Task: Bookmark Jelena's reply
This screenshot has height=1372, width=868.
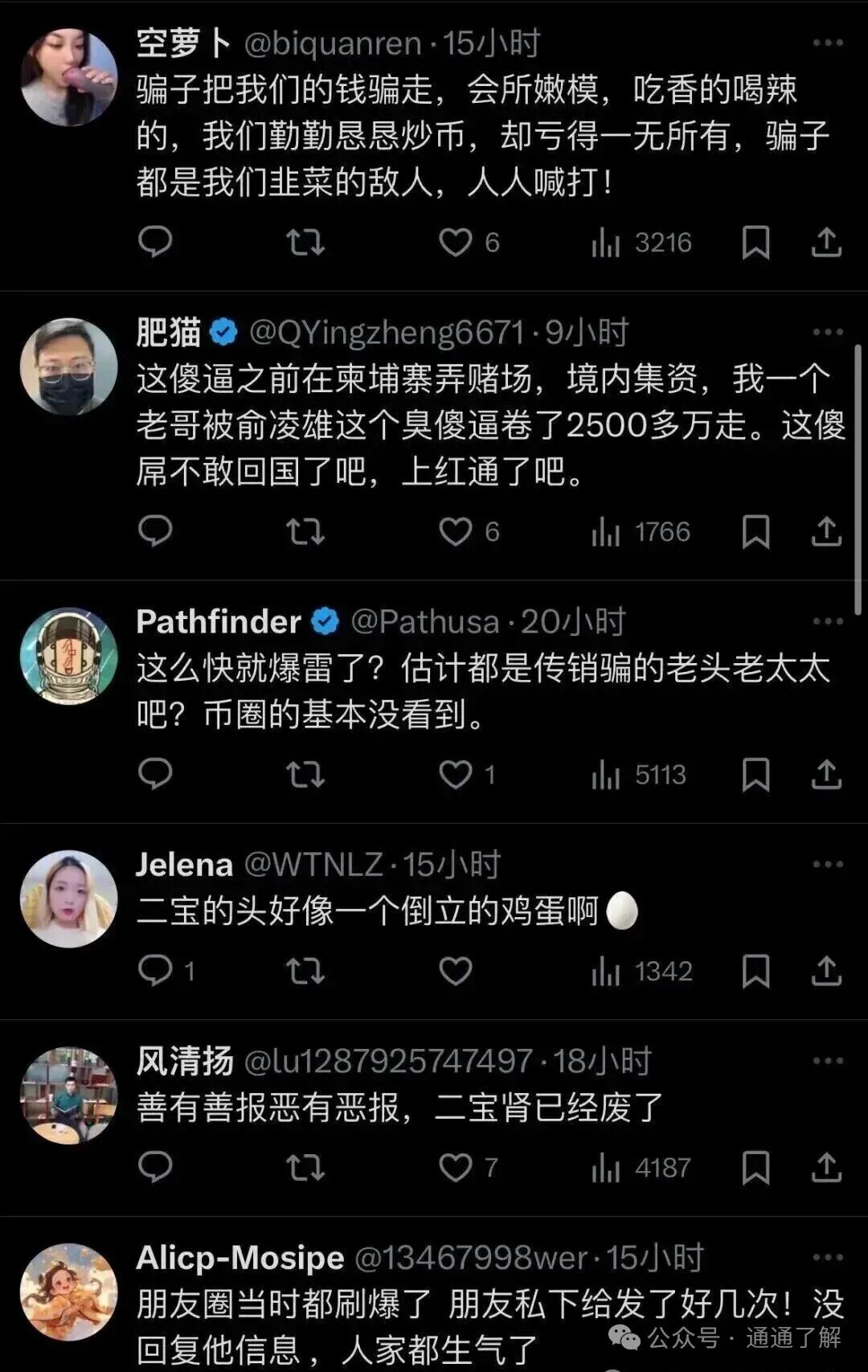Action: tap(755, 971)
